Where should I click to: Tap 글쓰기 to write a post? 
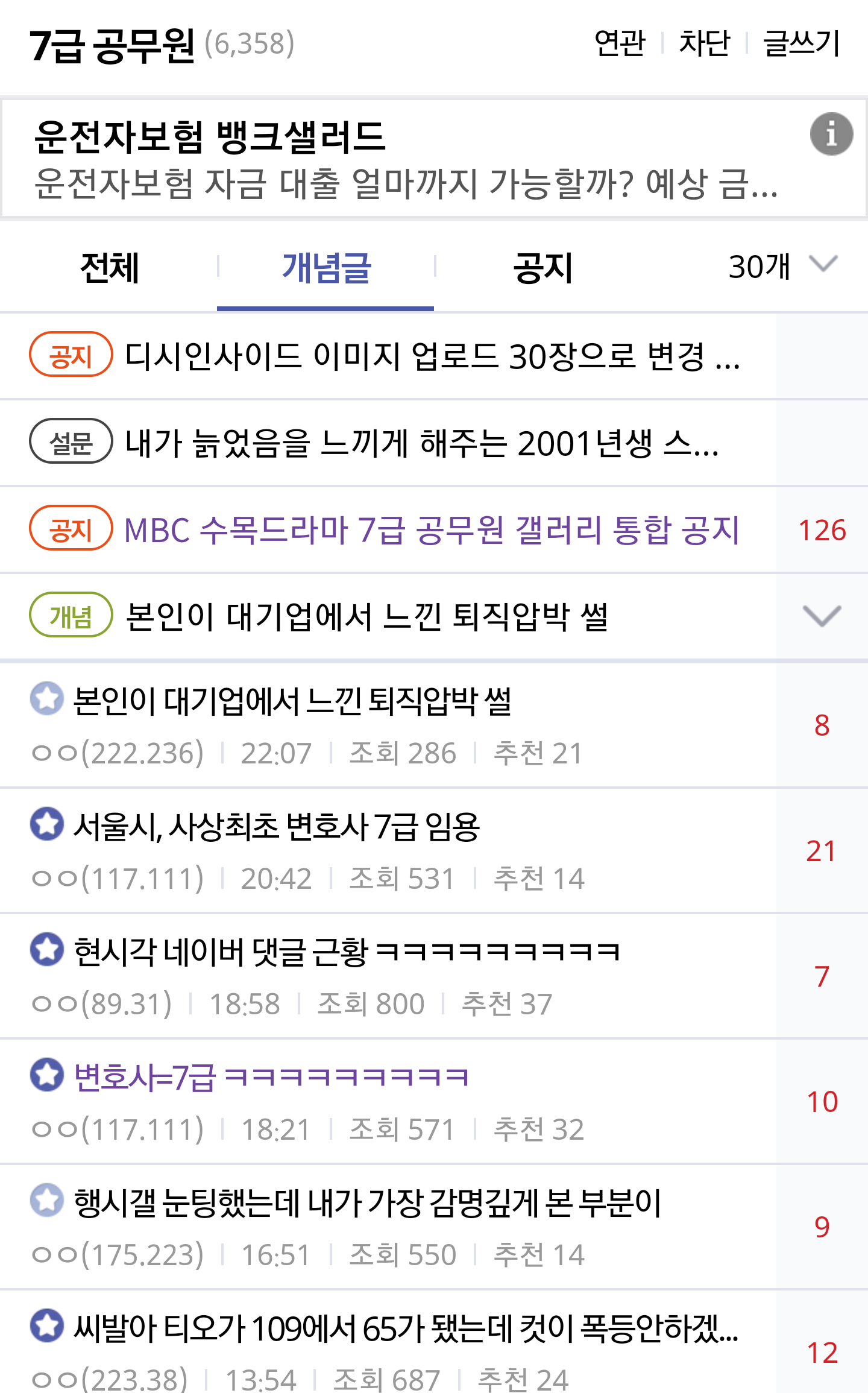click(802, 43)
